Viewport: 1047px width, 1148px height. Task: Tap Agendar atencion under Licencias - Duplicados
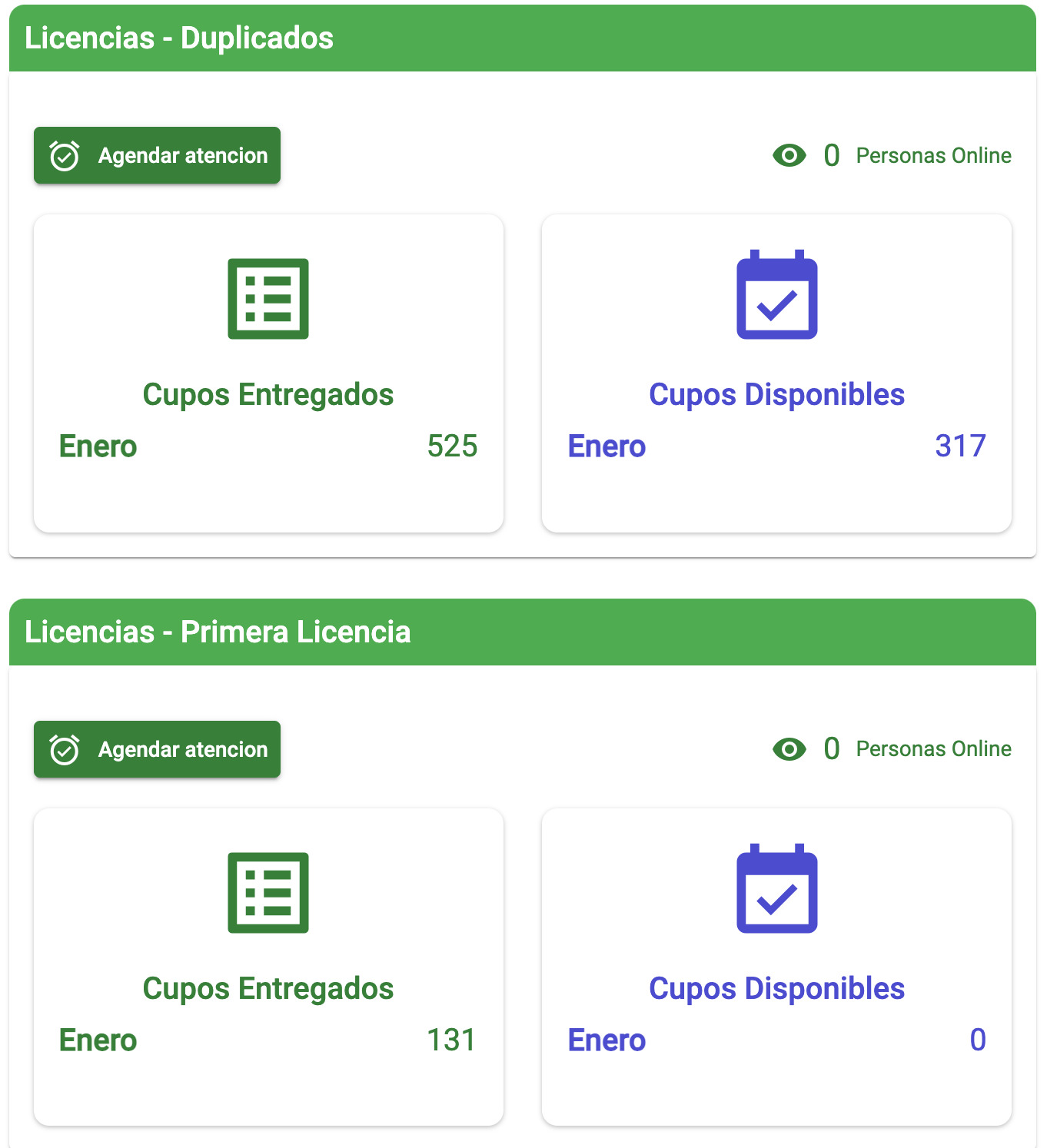(157, 155)
